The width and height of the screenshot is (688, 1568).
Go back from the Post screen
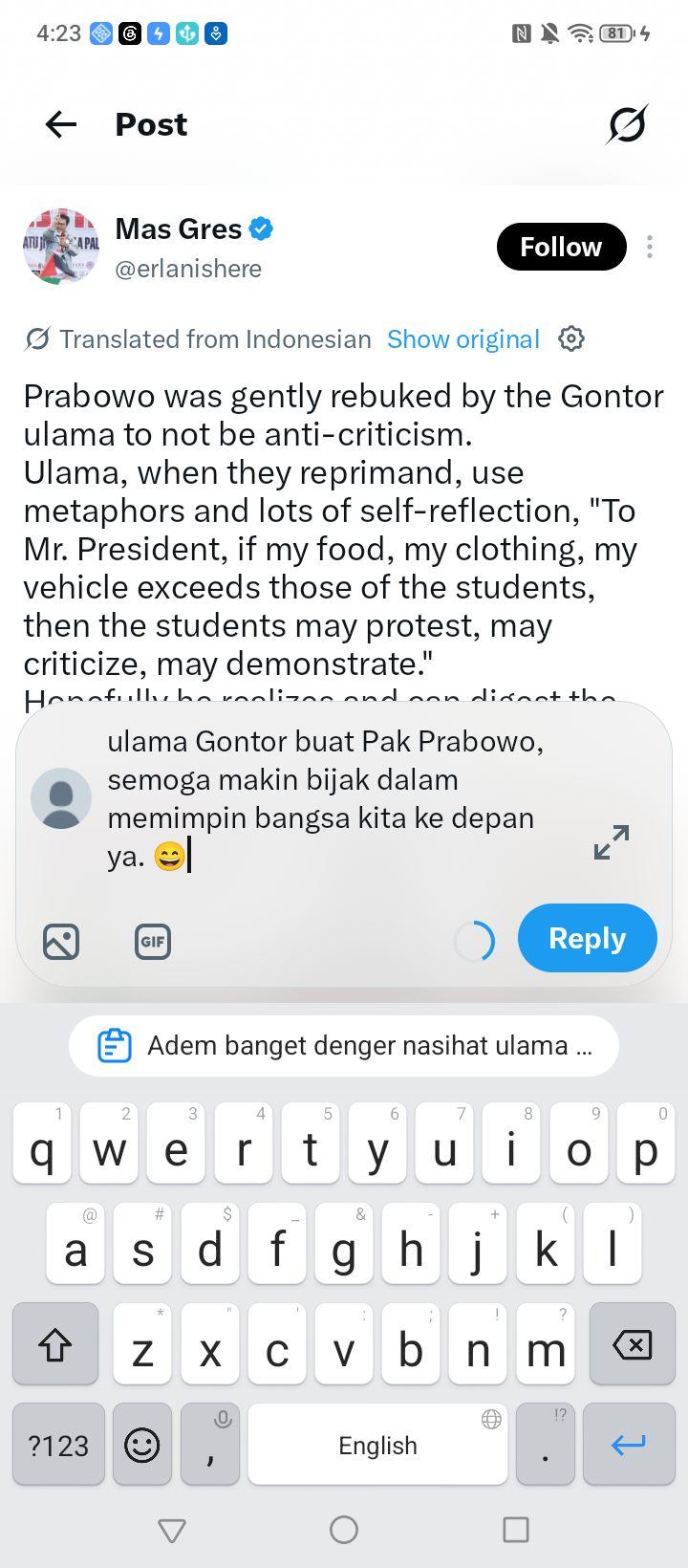click(x=61, y=124)
